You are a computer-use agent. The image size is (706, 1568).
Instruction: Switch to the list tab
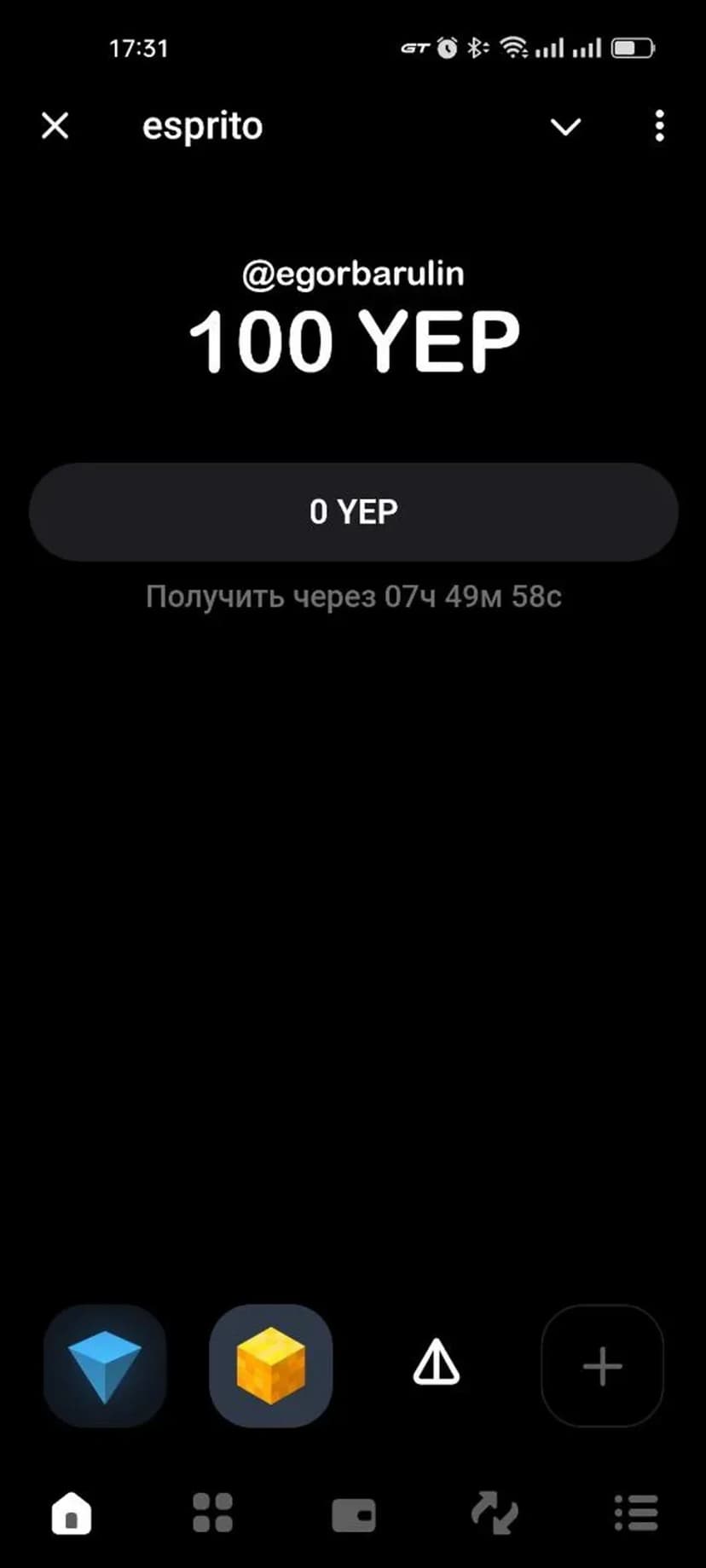pos(636,1513)
